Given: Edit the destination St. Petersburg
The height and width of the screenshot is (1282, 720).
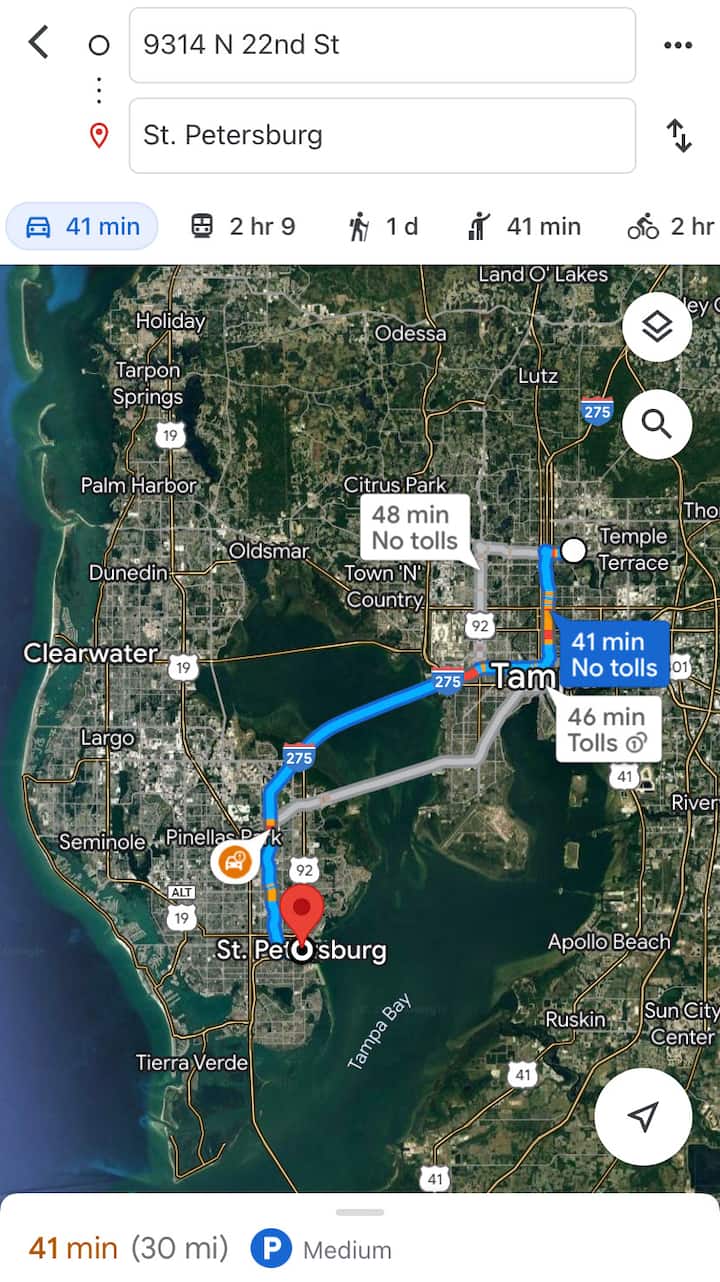Looking at the screenshot, I should [x=382, y=135].
